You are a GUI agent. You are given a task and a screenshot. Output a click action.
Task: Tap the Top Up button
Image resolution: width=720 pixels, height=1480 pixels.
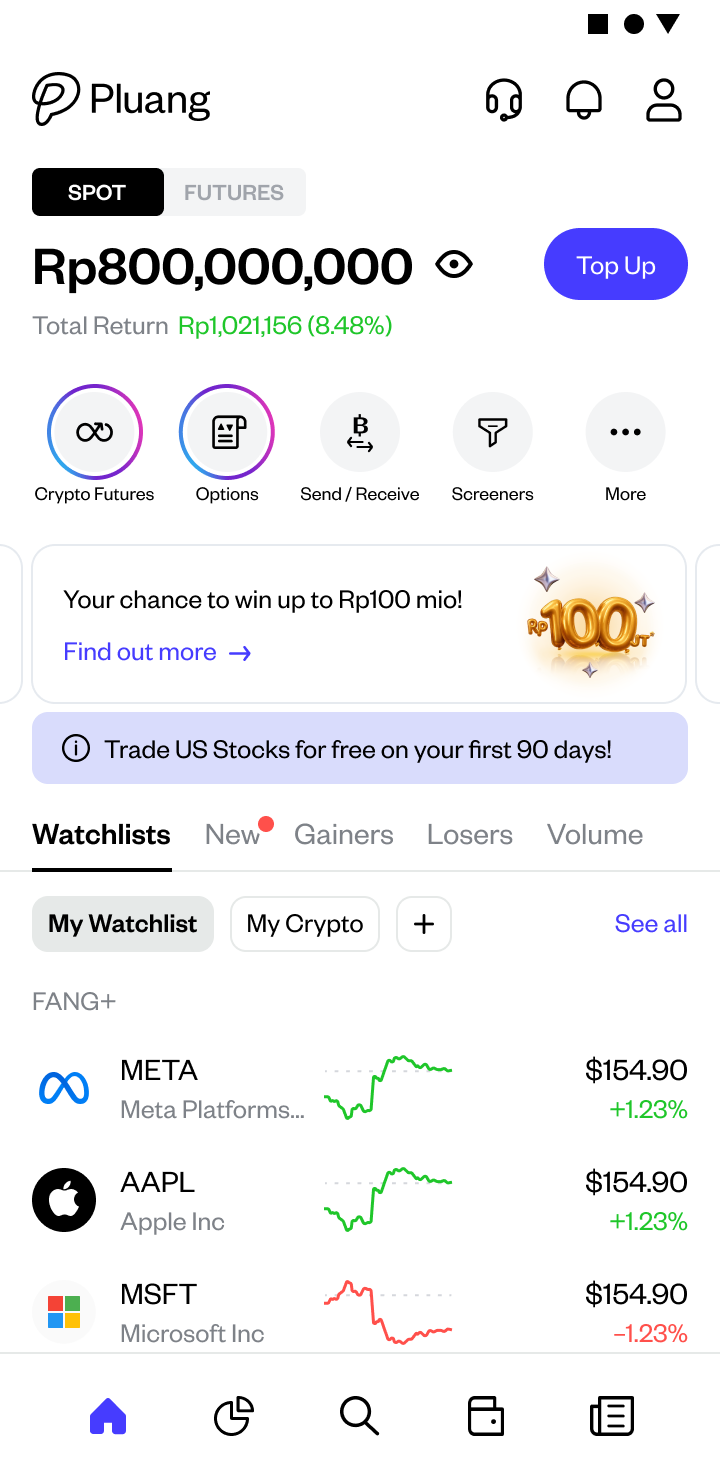615,265
